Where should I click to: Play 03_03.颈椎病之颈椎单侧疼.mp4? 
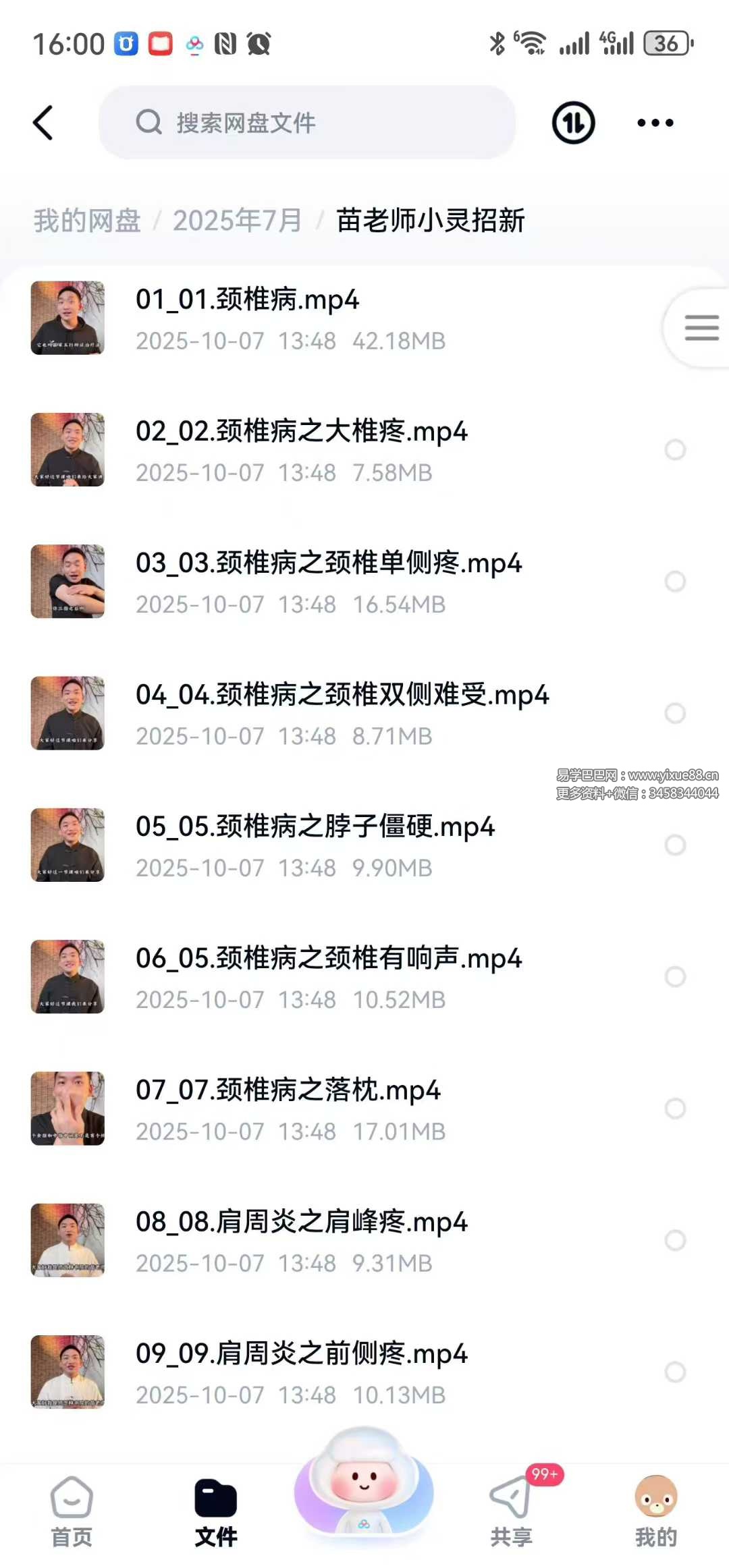[x=328, y=563]
